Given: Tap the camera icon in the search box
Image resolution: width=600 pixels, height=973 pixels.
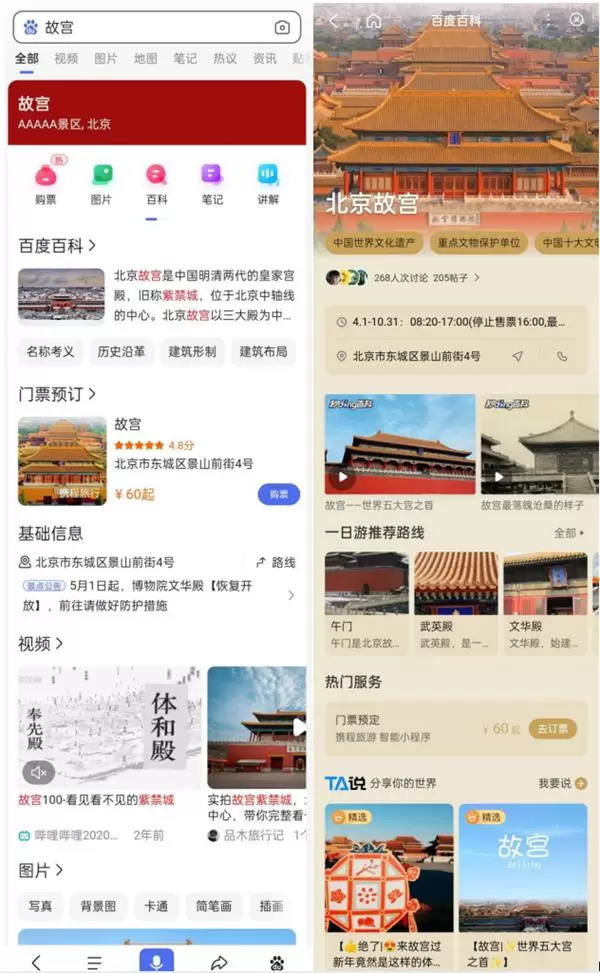Looking at the screenshot, I should coord(282,28).
